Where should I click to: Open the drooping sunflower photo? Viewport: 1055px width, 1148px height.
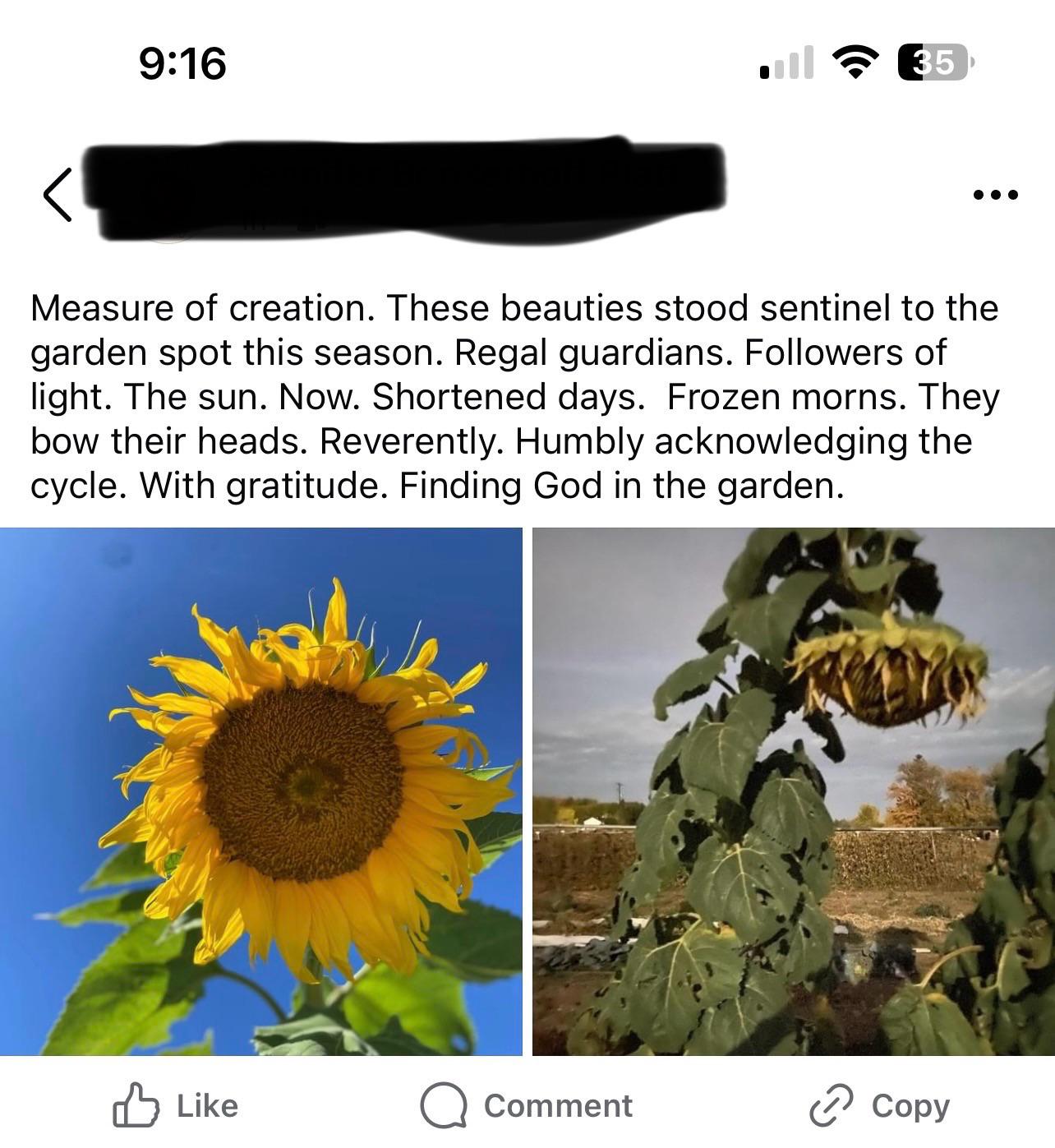click(x=794, y=791)
